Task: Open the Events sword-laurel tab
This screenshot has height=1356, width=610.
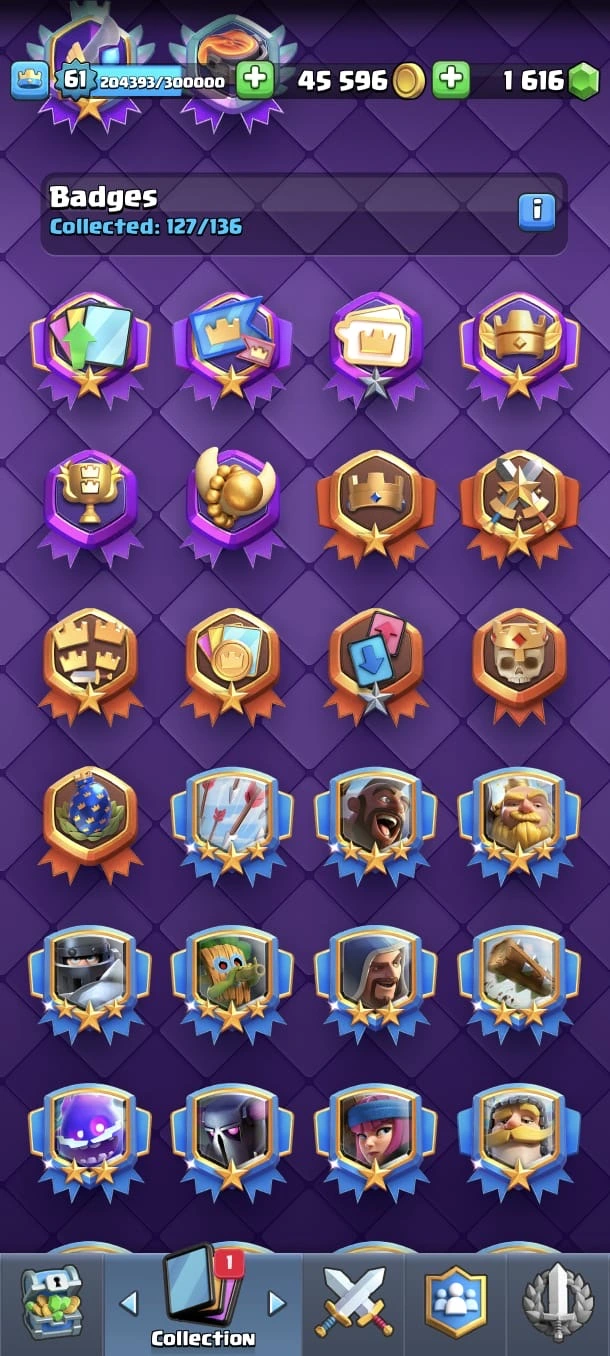Action: 558,1300
